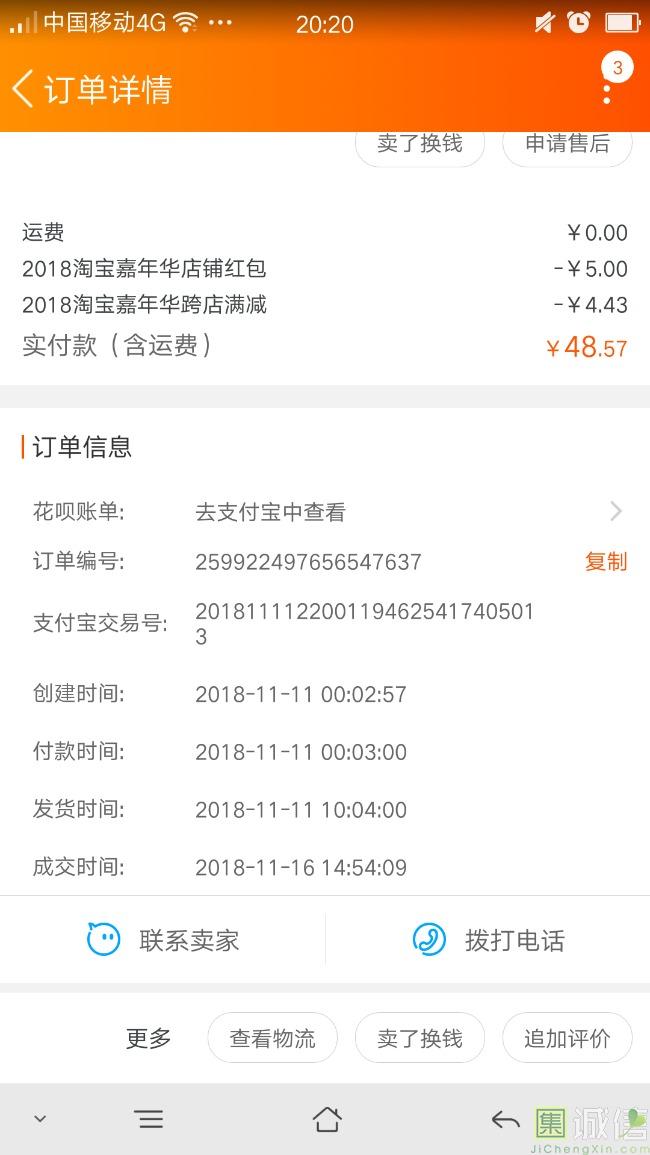Screen dimensions: 650x1155
Task: Call the seller with 拨打电话
Action: [x=488, y=940]
